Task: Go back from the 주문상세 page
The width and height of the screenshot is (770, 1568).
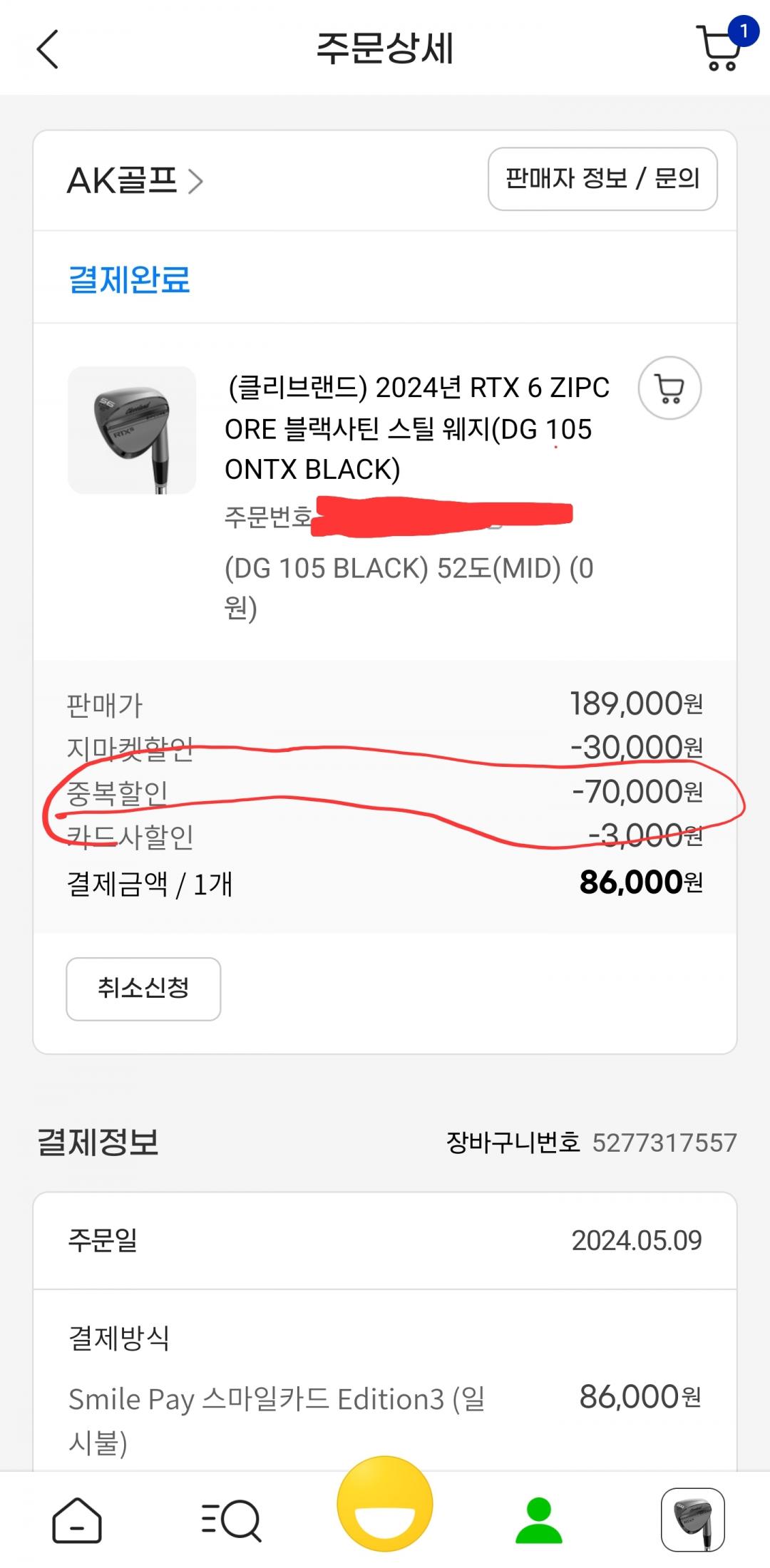Action: 47,49
